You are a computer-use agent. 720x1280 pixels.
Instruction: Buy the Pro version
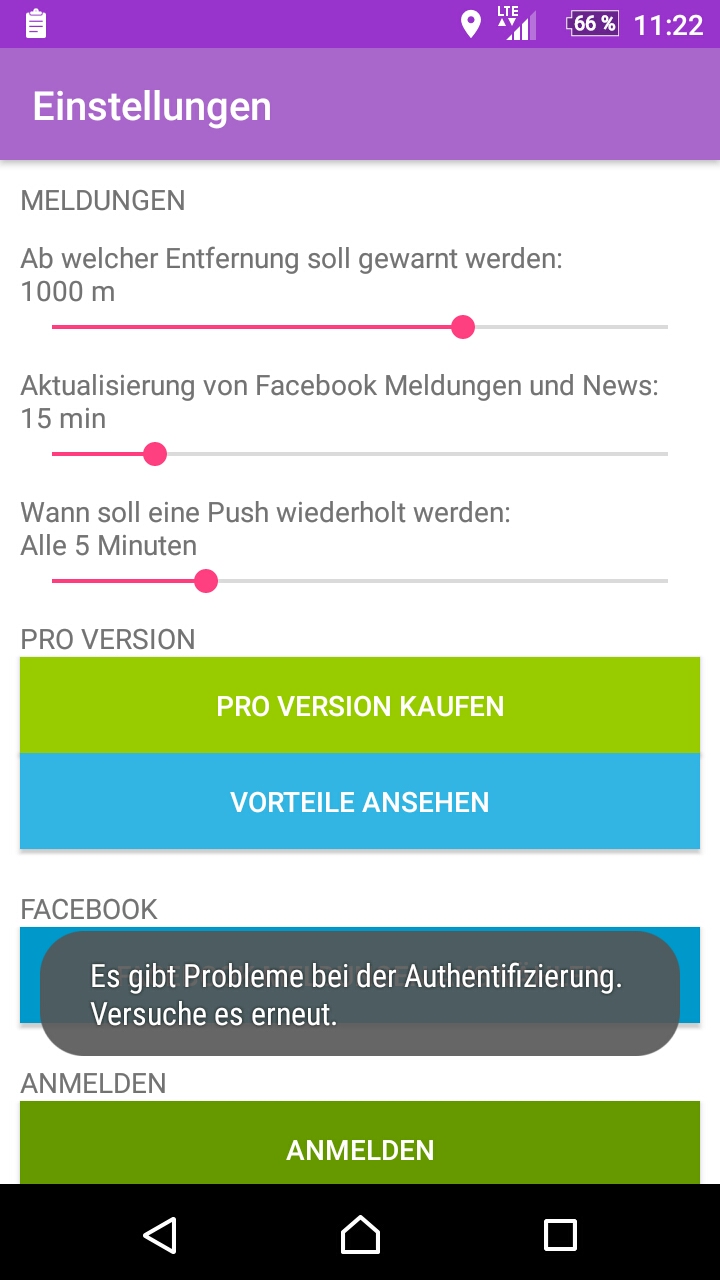pos(360,705)
